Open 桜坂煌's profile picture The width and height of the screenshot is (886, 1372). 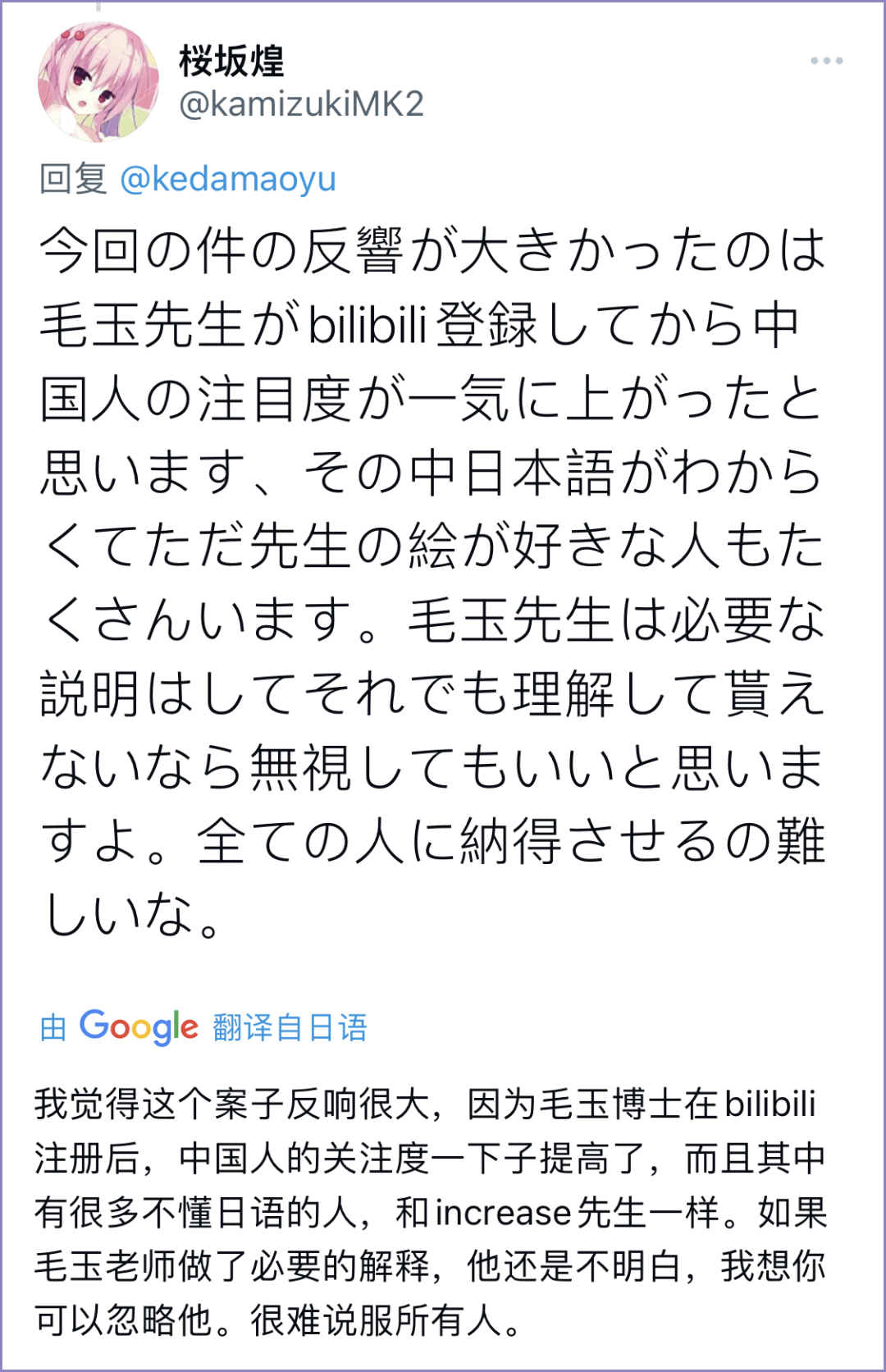(x=98, y=82)
